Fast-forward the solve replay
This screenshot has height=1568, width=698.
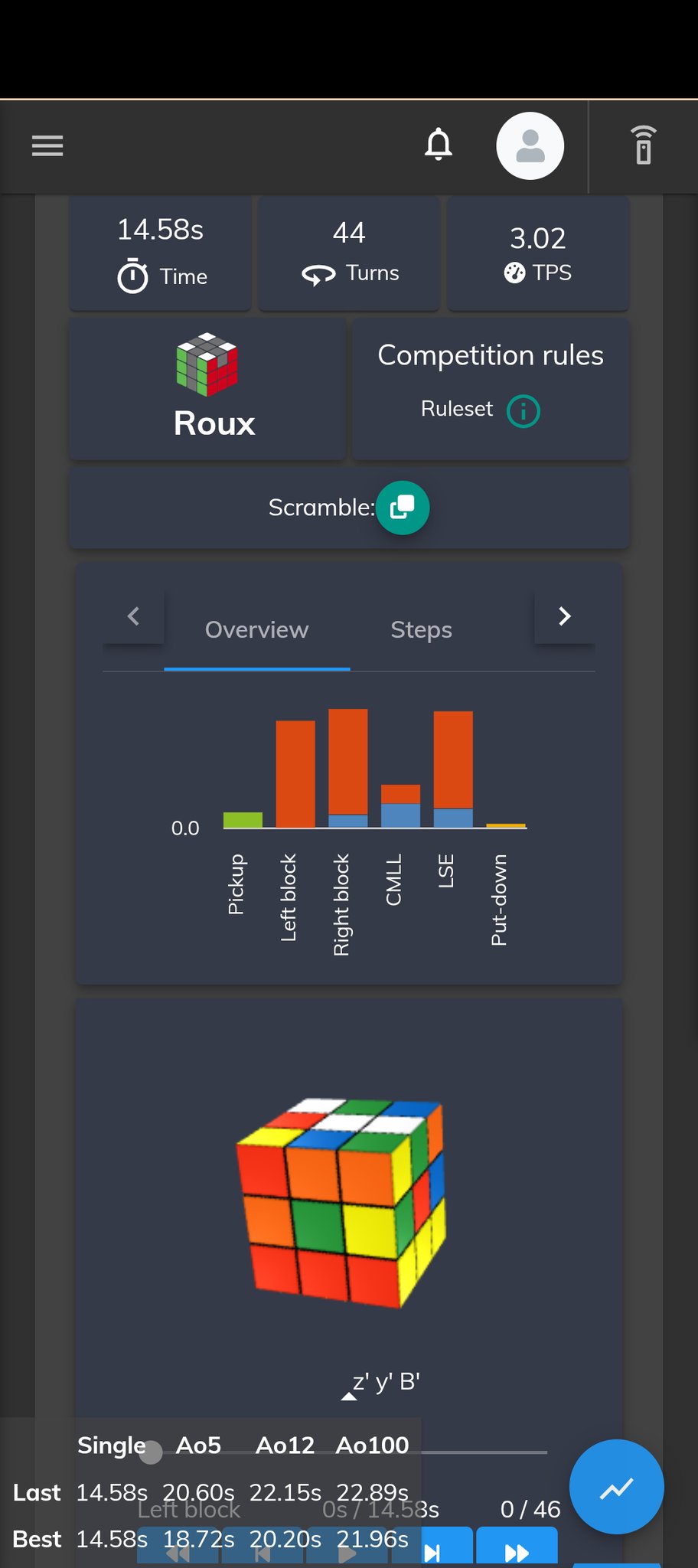click(517, 1551)
